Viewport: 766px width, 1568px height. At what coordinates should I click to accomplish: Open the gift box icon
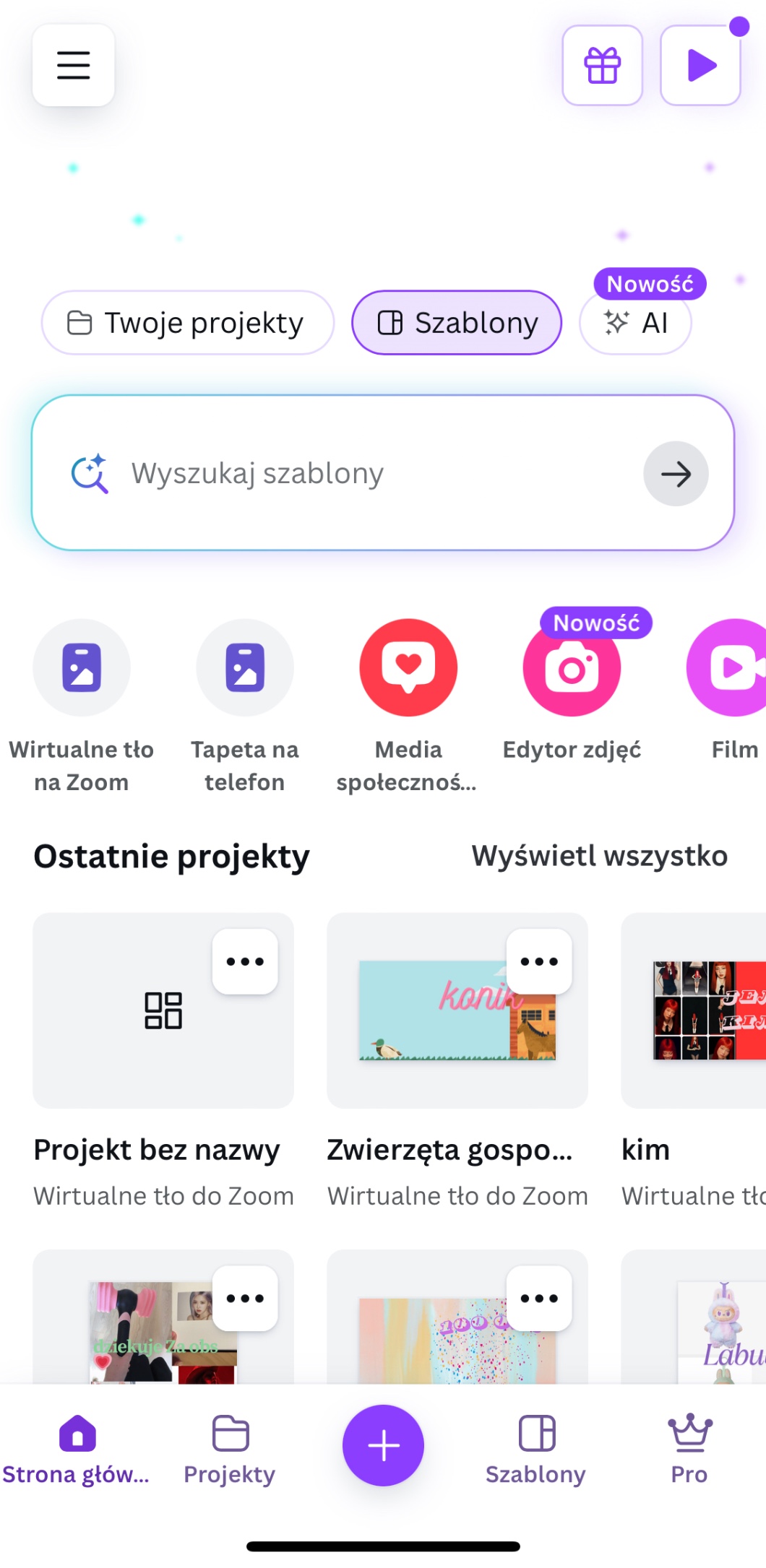pos(602,65)
